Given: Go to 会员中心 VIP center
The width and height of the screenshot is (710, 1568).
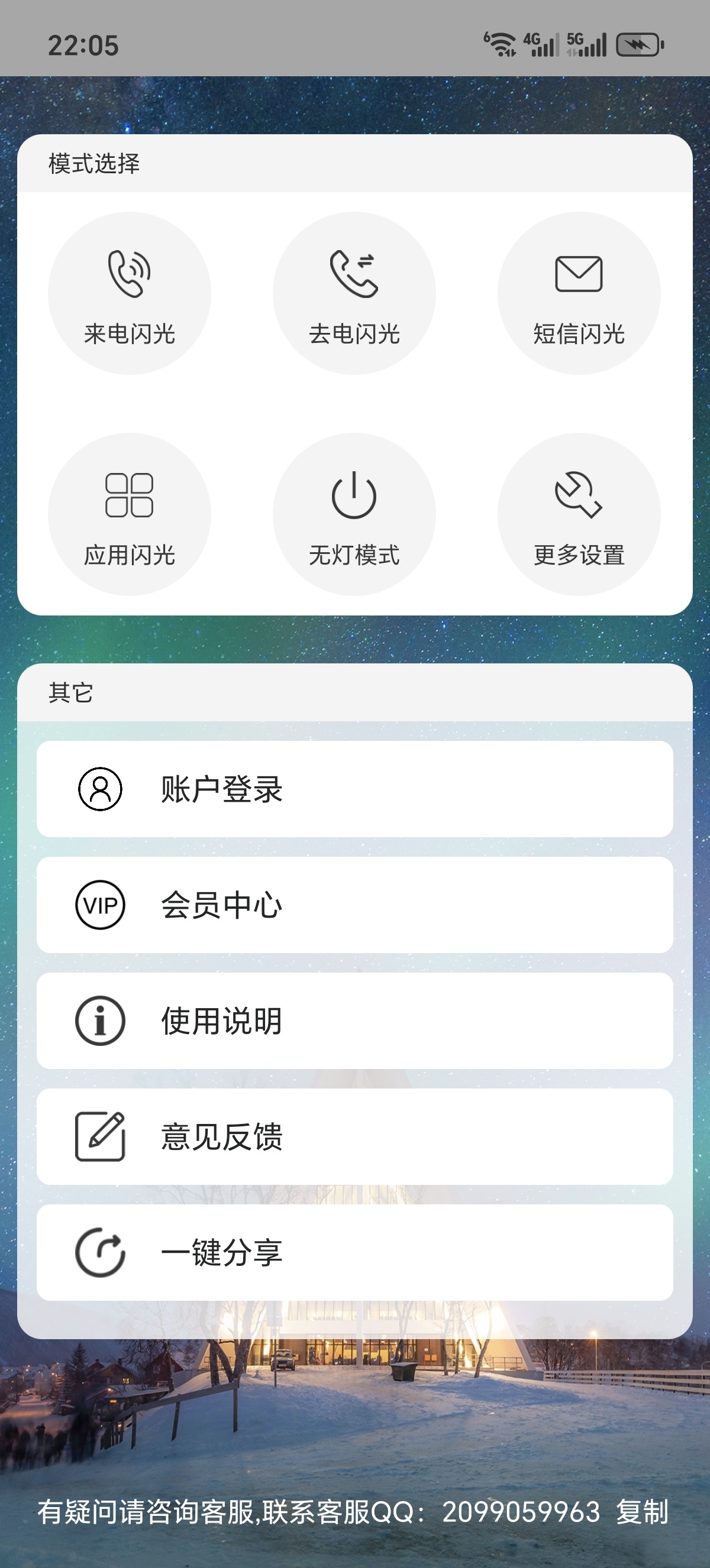Looking at the screenshot, I should pos(355,905).
